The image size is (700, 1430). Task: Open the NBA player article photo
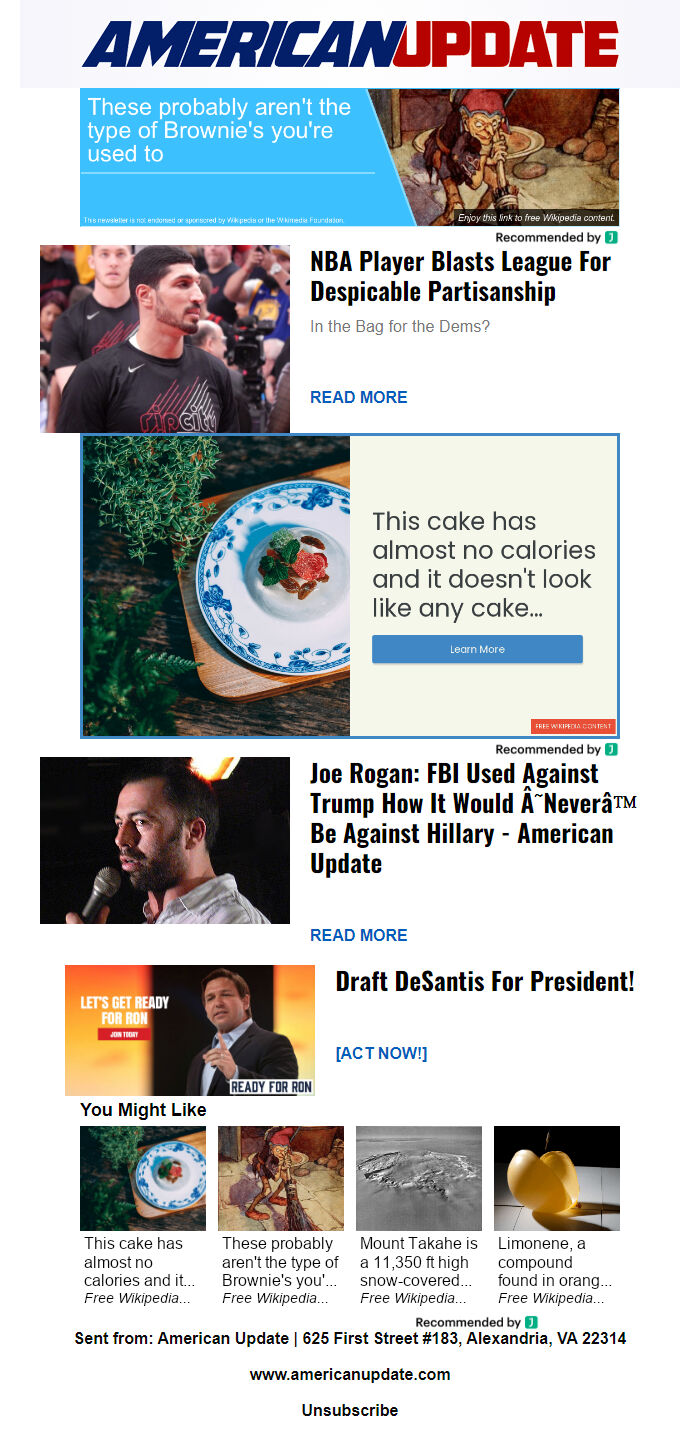(x=165, y=339)
